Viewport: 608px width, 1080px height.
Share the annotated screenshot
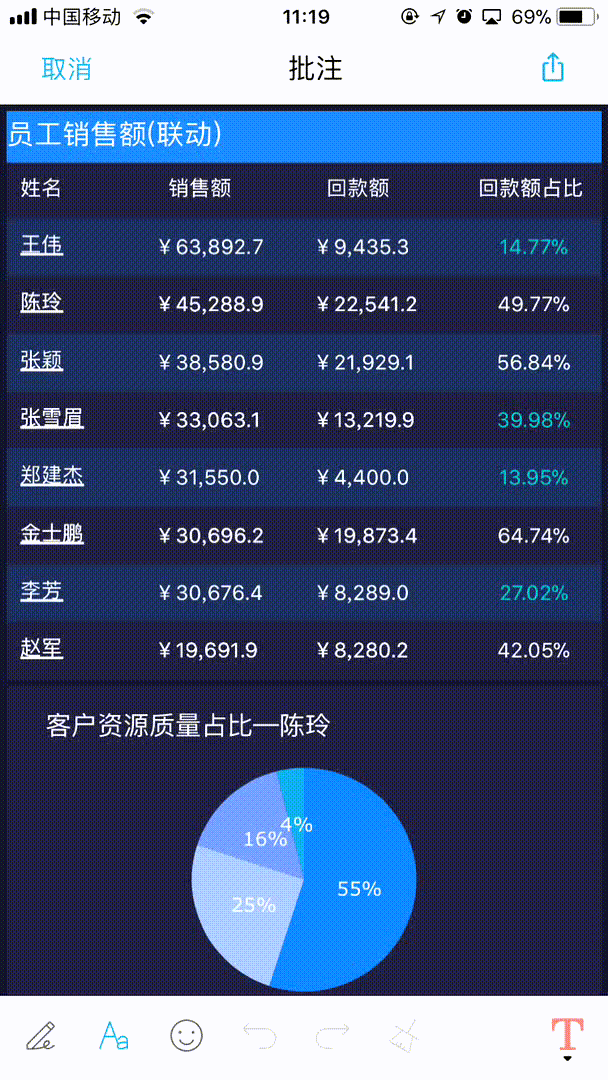point(552,67)
